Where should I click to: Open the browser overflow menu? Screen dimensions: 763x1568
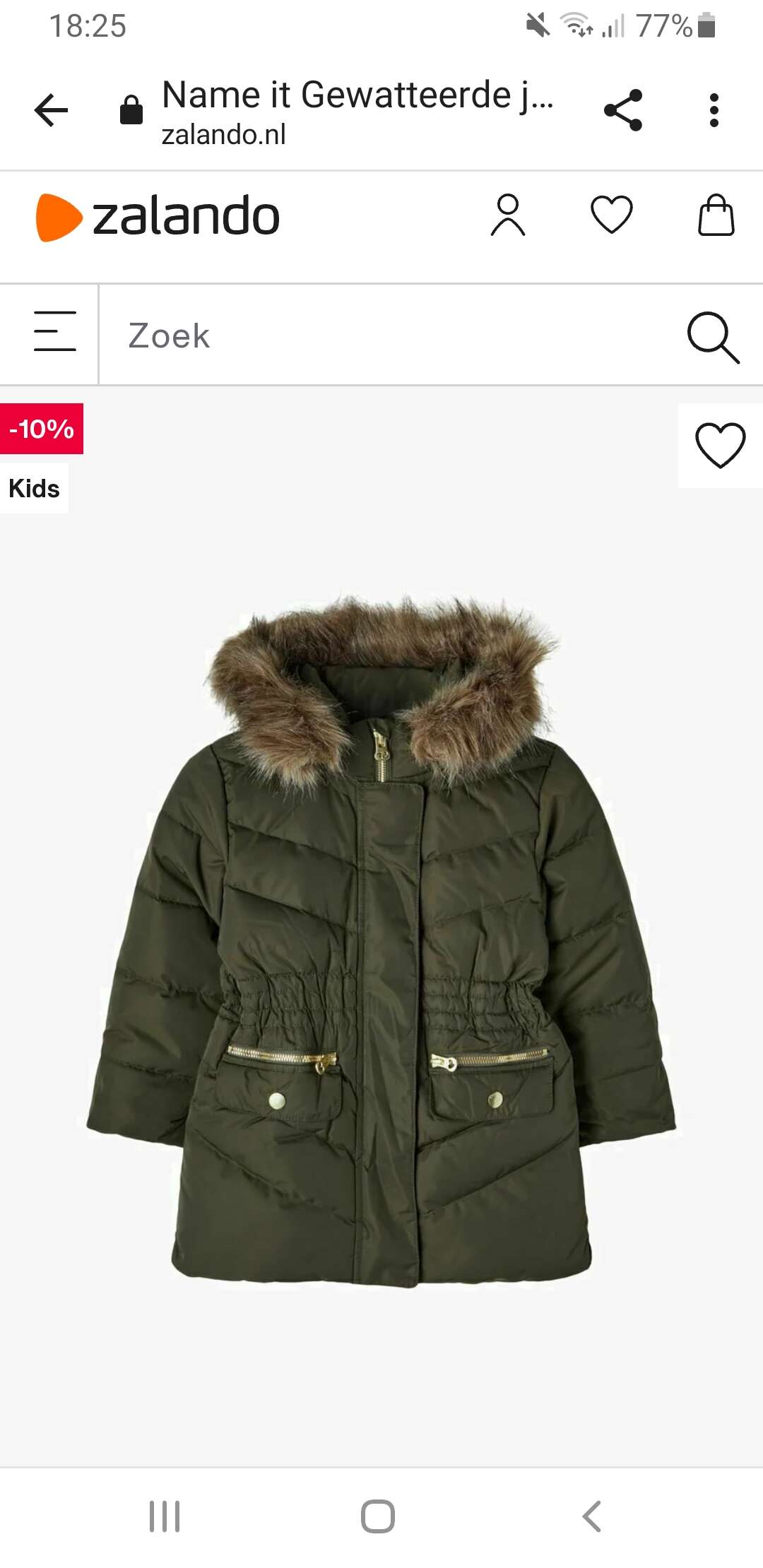tap(714, 111)
